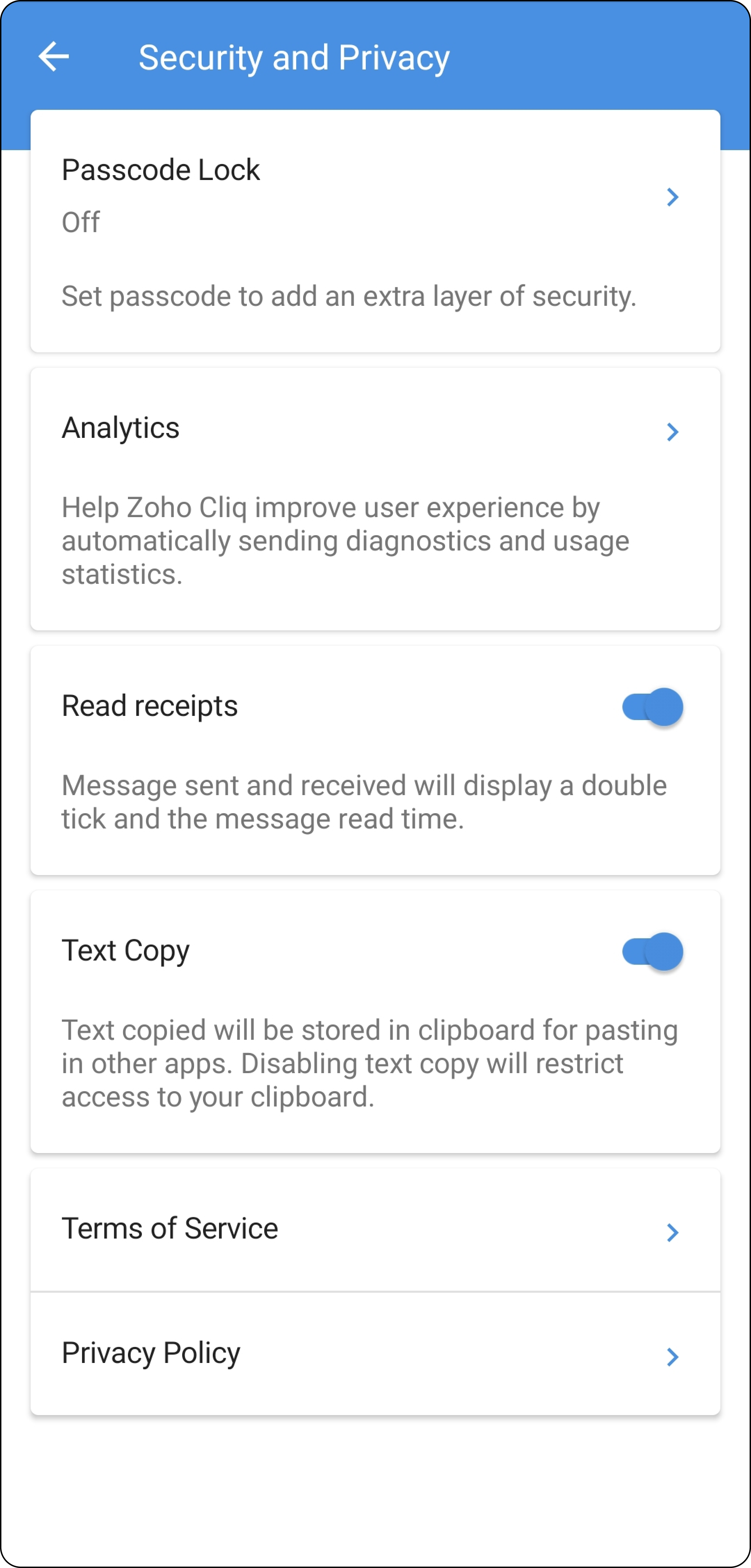
Task: Disable the Text Copy switch
Action: click(652, 952)
